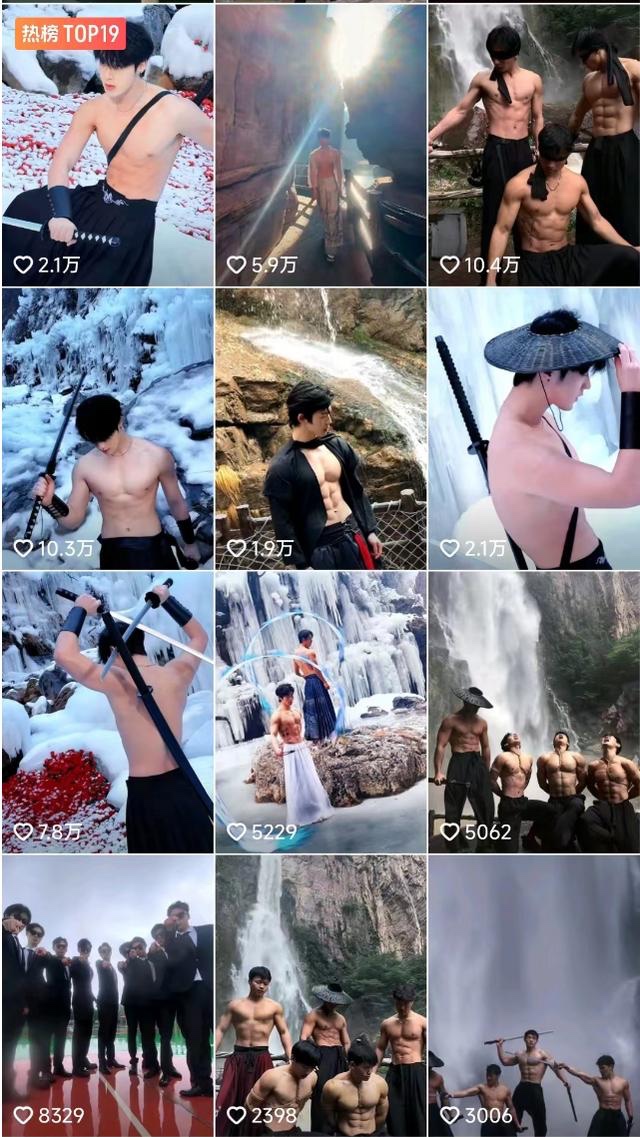Play the video with 10.4万 likes
Screen dimensions: 640x1137
click(534, 145)
